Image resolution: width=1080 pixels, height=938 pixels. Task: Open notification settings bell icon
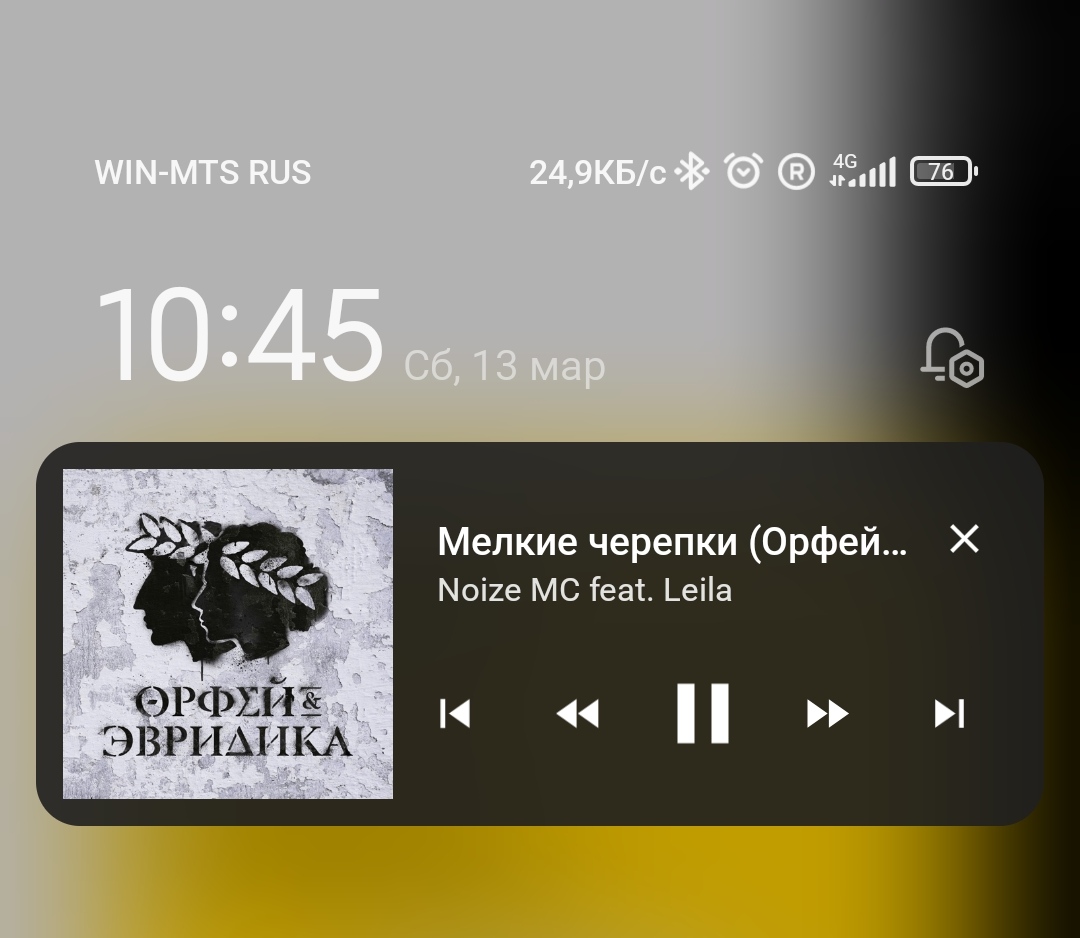click(951, 358)
